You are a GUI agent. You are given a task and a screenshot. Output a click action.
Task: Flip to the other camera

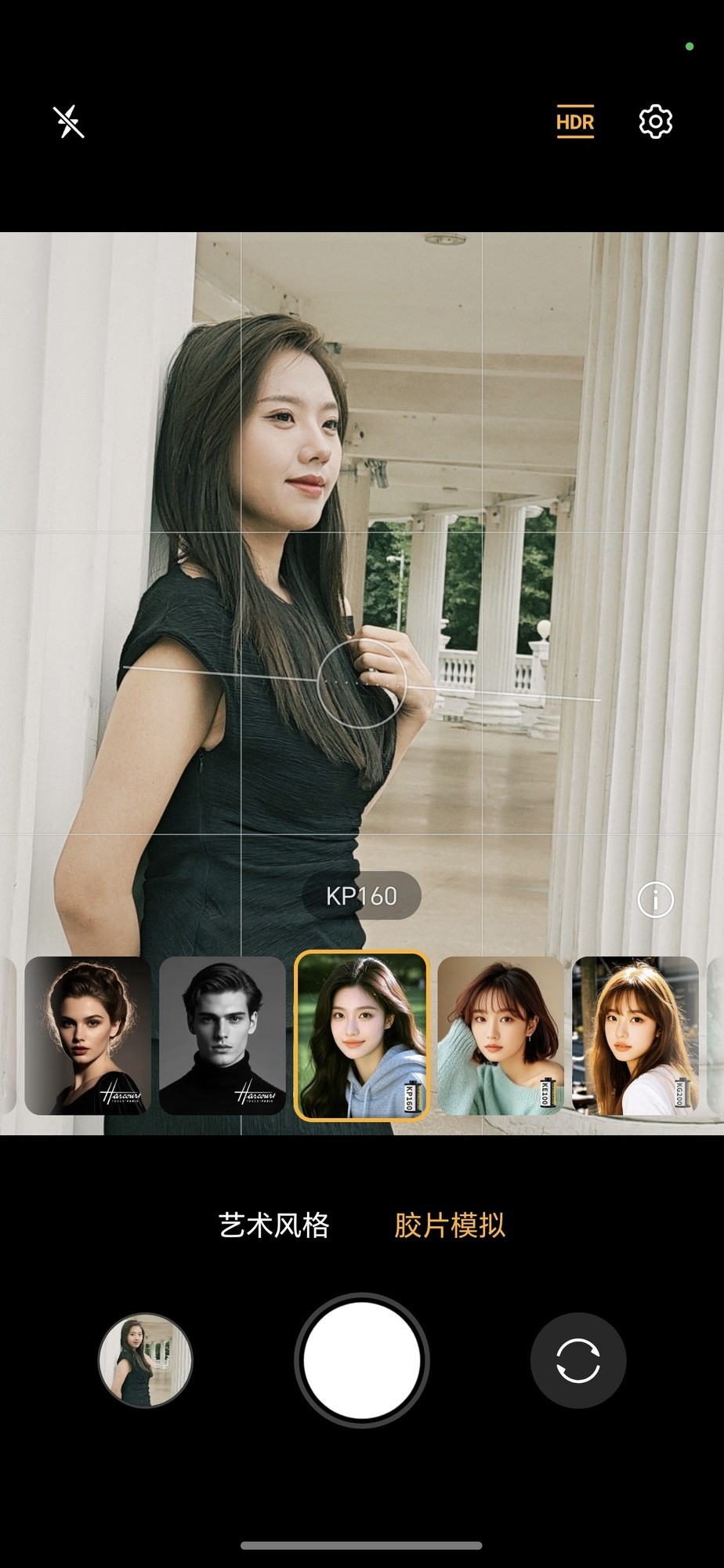[x=578, y=1360]
